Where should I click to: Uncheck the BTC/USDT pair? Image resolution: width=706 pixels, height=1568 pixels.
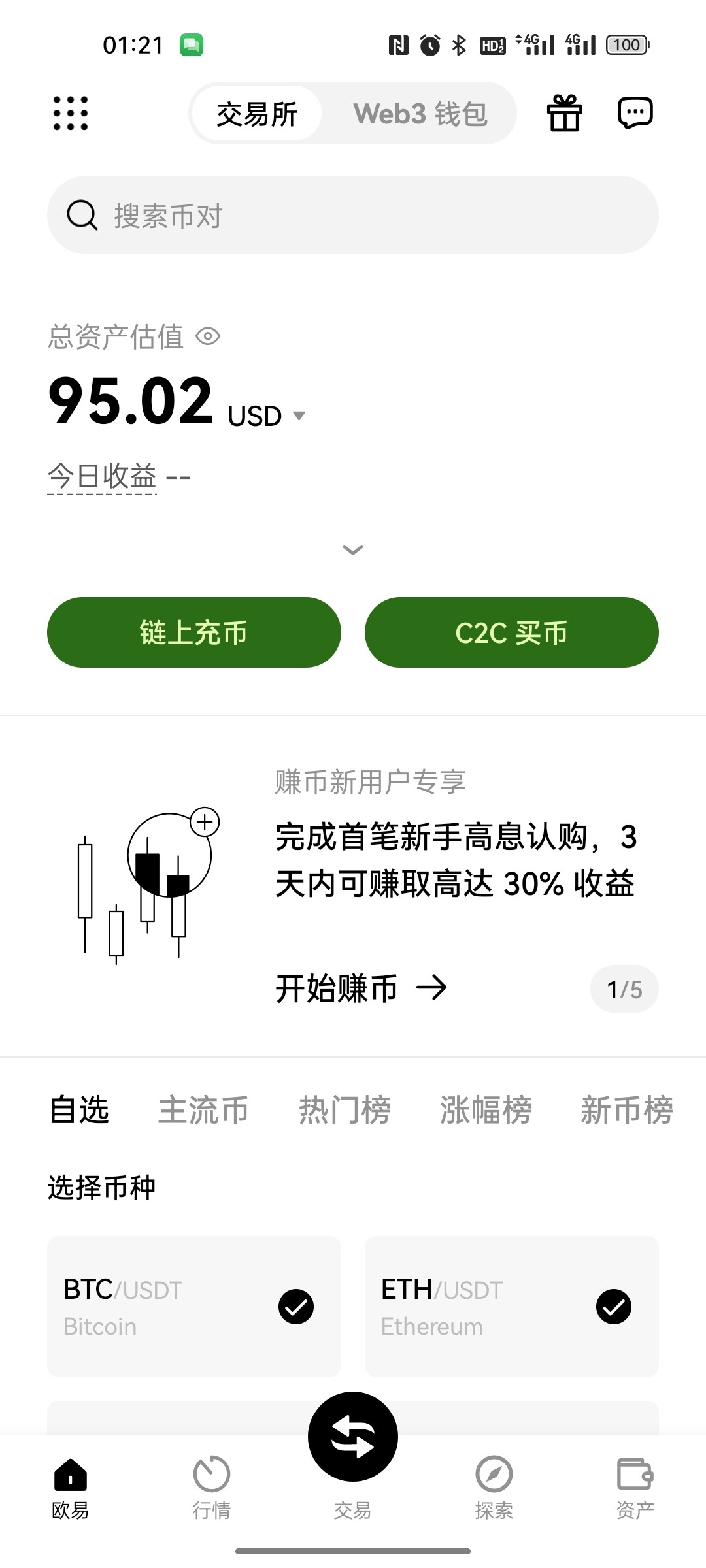point(296,1307)
